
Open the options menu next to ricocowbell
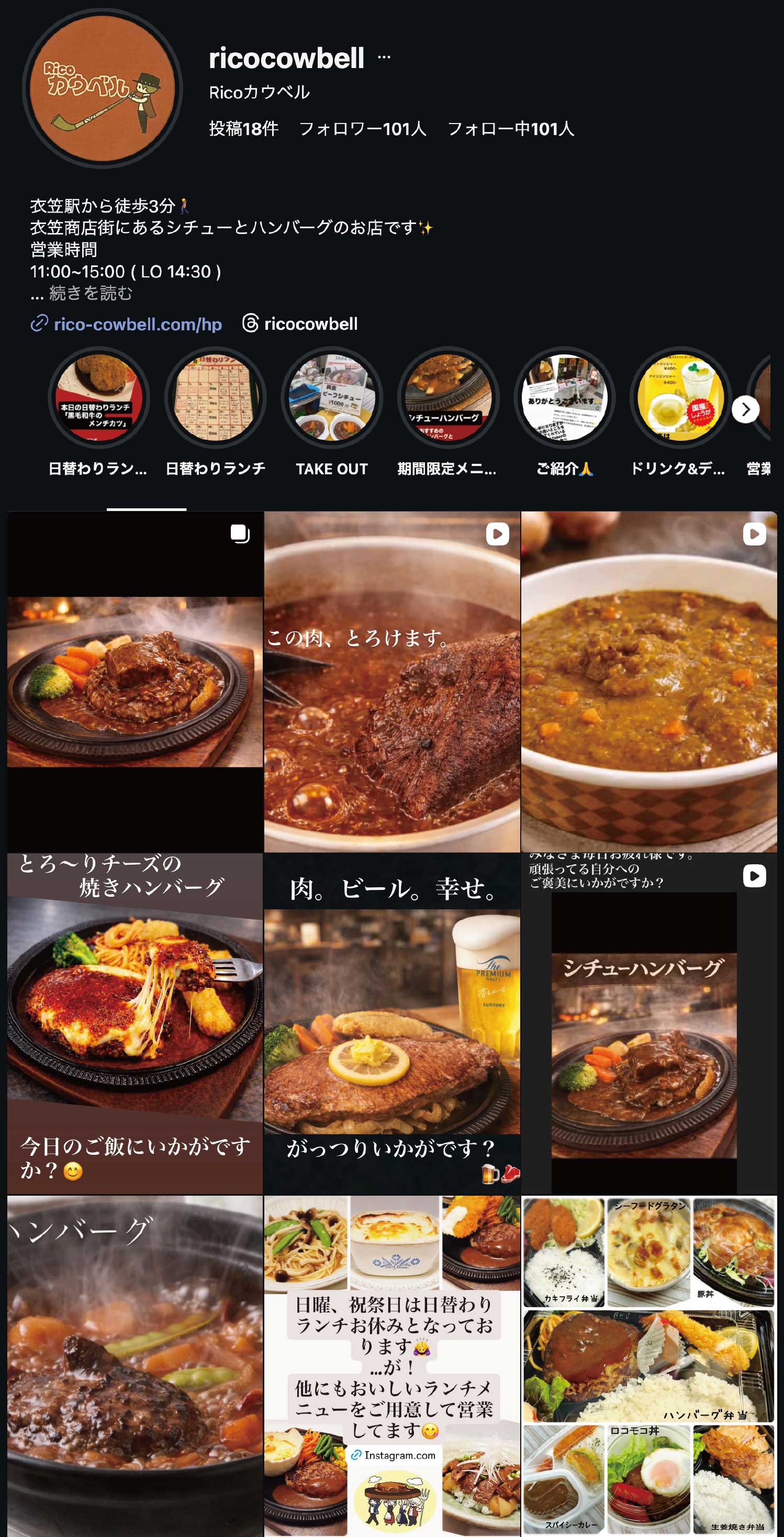[x=384, y=57]
